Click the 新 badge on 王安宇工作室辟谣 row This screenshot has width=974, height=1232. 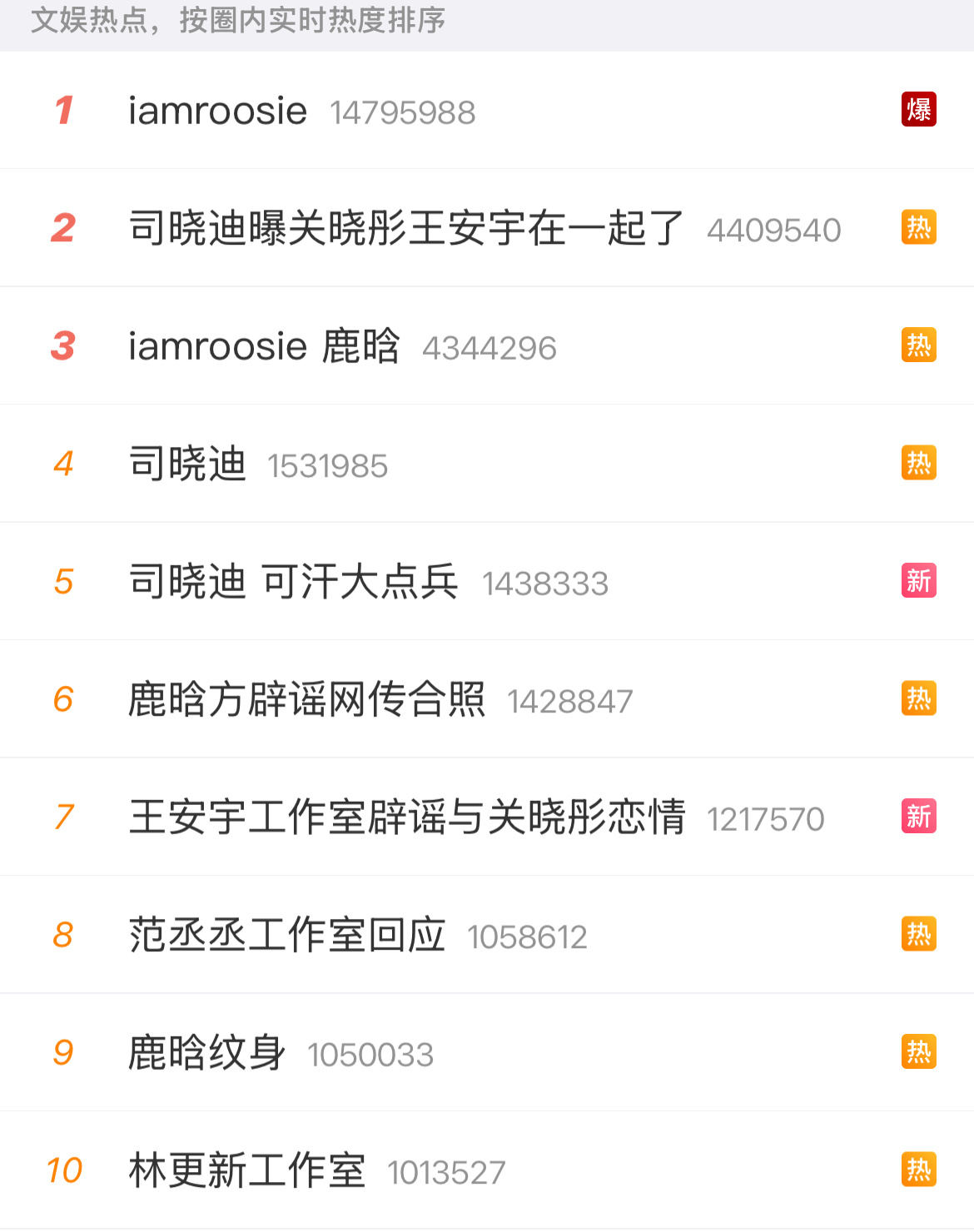click(x=918, y=817)
